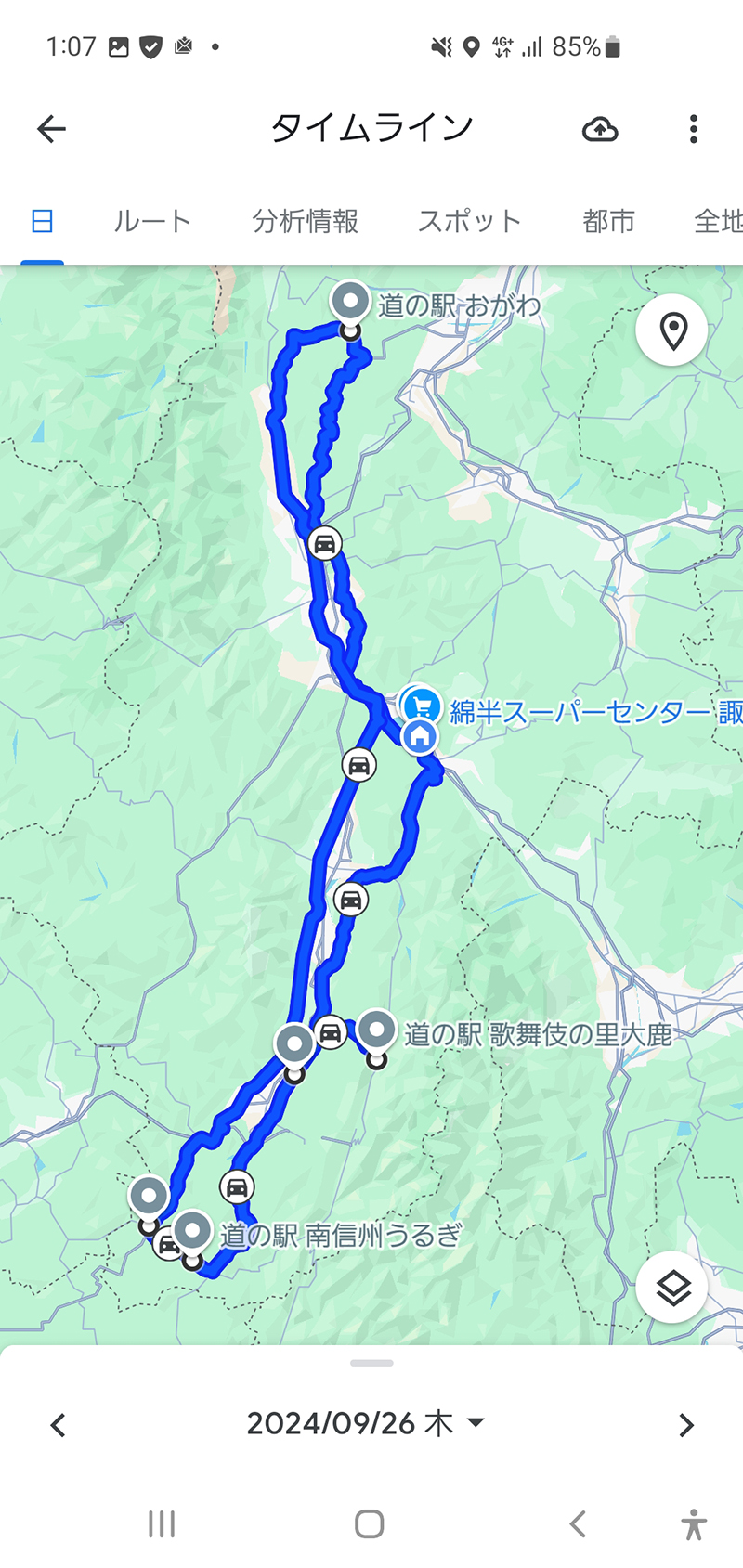Tap the 道の駅 おがわ map marker

pos(351,304)
